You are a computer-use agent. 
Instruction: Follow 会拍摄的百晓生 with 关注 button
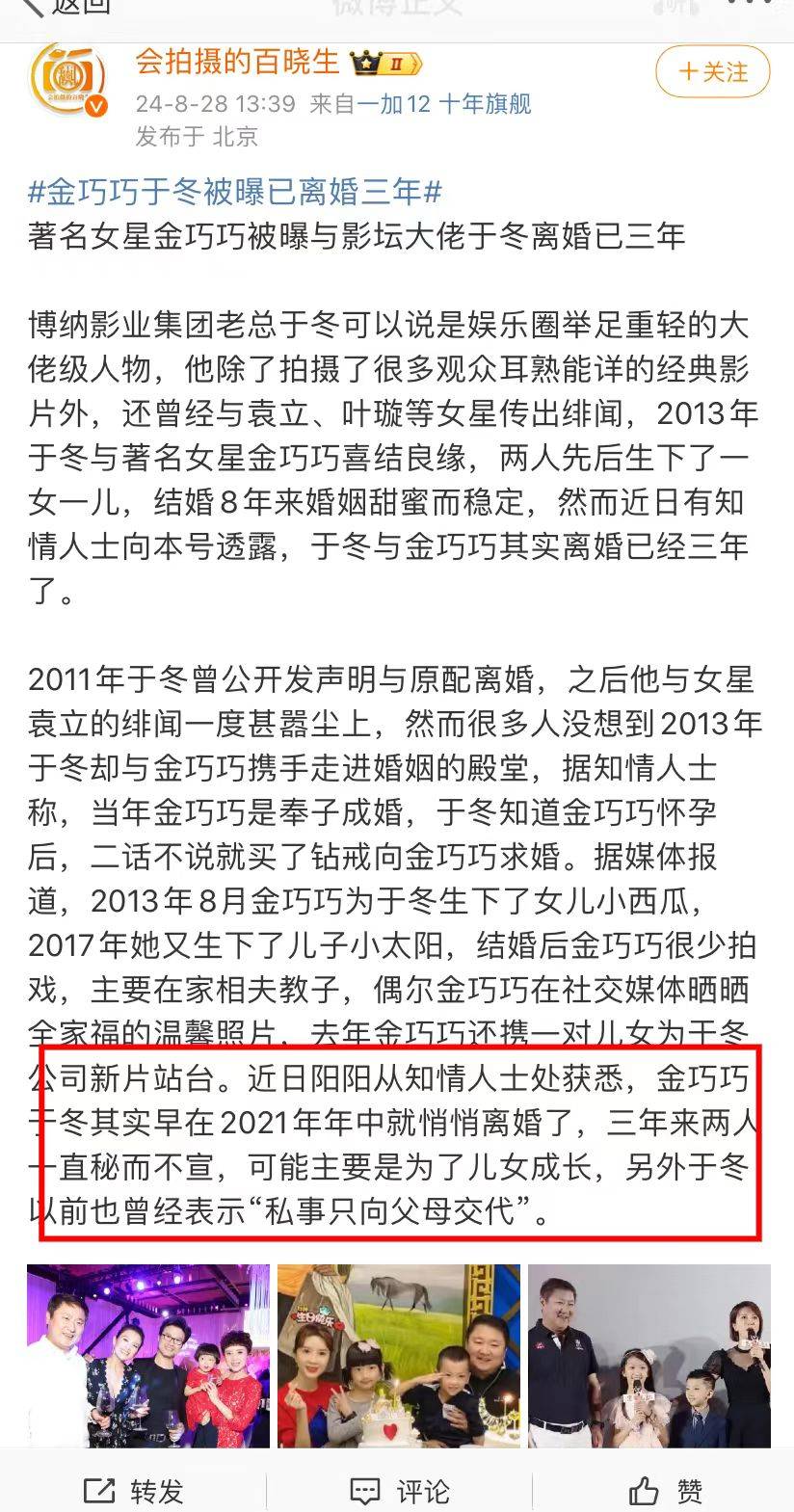713,71
